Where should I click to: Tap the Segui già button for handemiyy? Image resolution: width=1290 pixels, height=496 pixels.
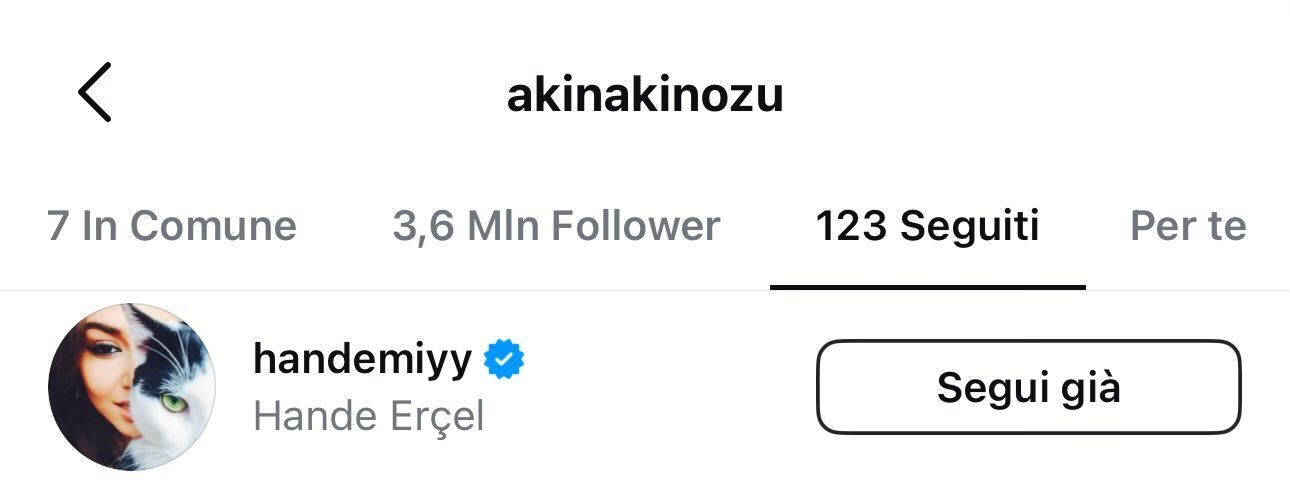click(1028, 387)
